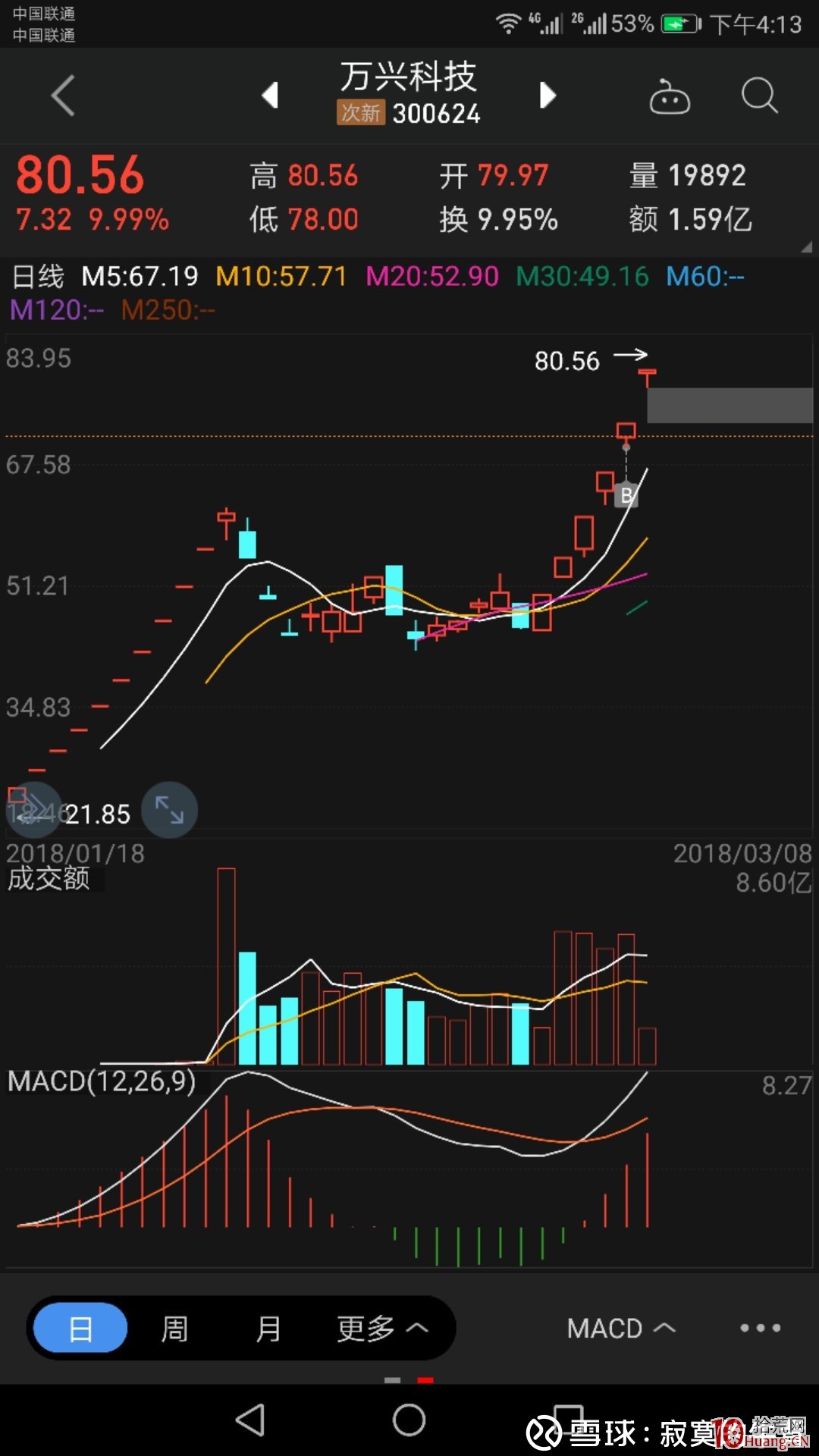Screen dimensions: 819x1456
Task: Expand the 更多 period options
Action: (382, 1328)
